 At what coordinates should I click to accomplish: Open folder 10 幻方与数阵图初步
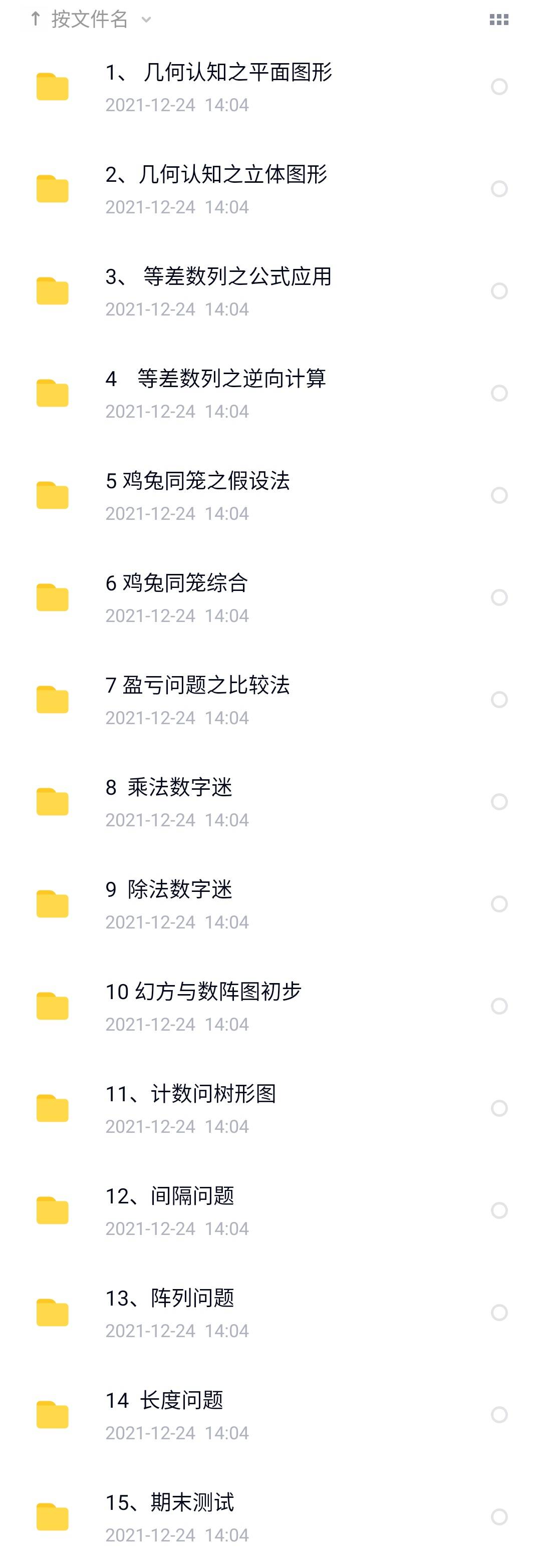[203, 992]
